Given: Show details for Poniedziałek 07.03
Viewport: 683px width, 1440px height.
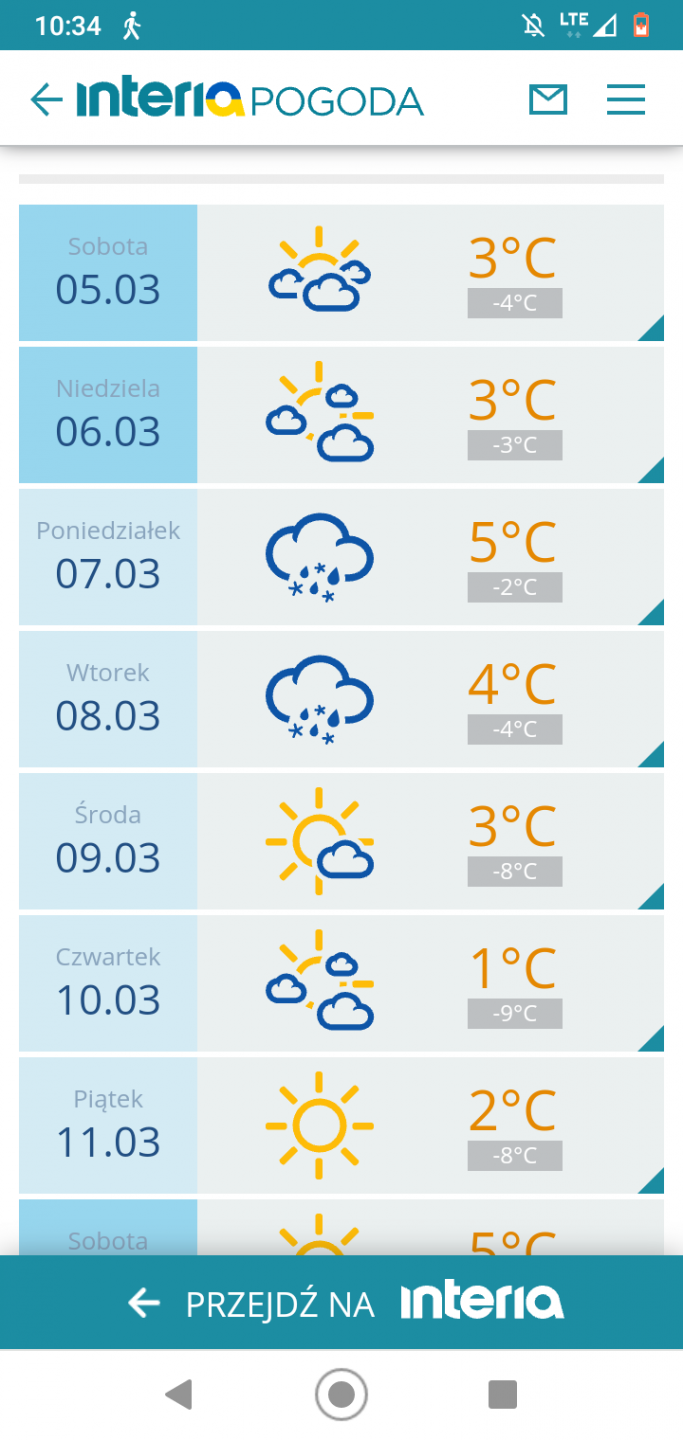Looking at the screenshot, I should pyautogui.click(x=341, y=557).
